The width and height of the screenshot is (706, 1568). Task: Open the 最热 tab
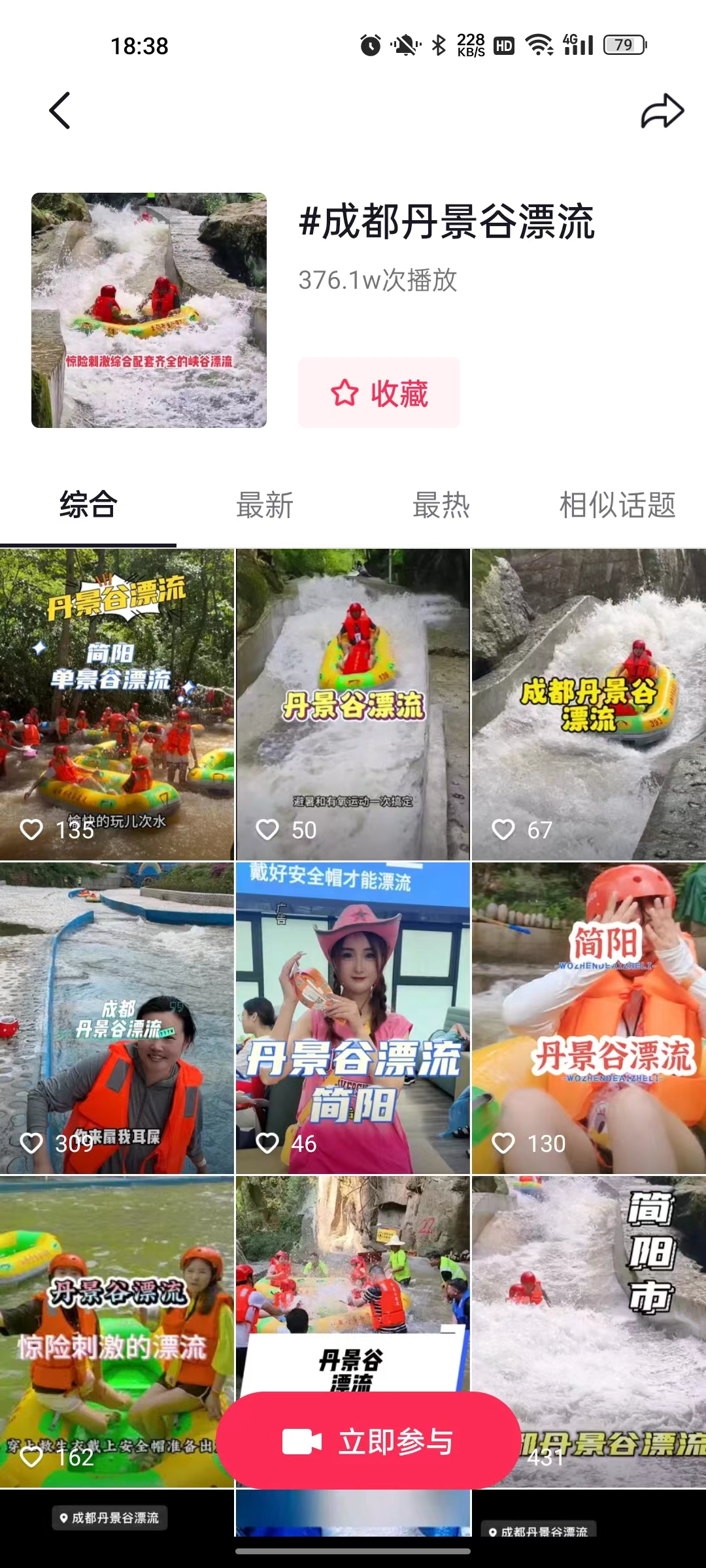[x=440, y=506]
